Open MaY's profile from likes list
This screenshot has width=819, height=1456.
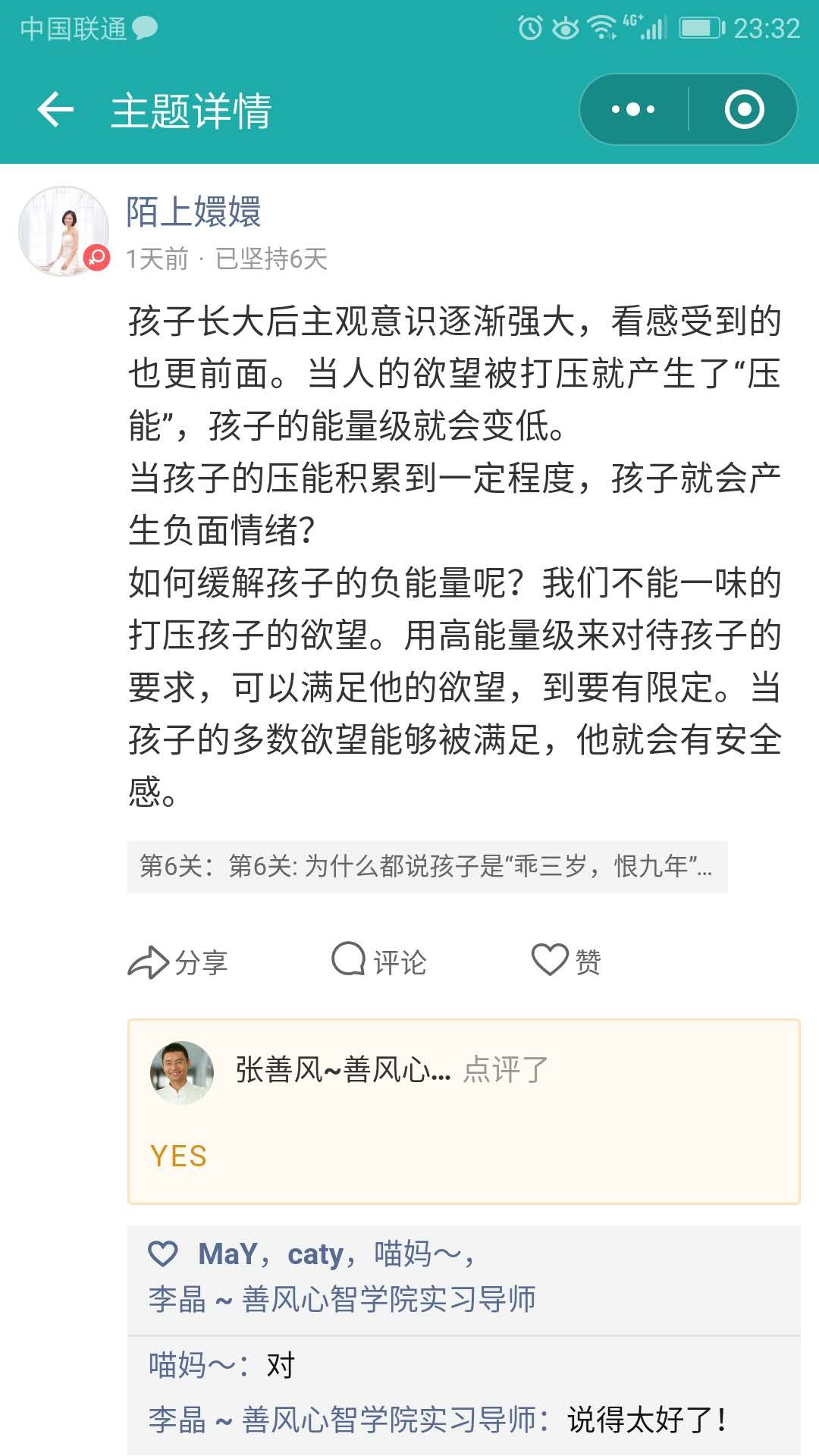226,1254
